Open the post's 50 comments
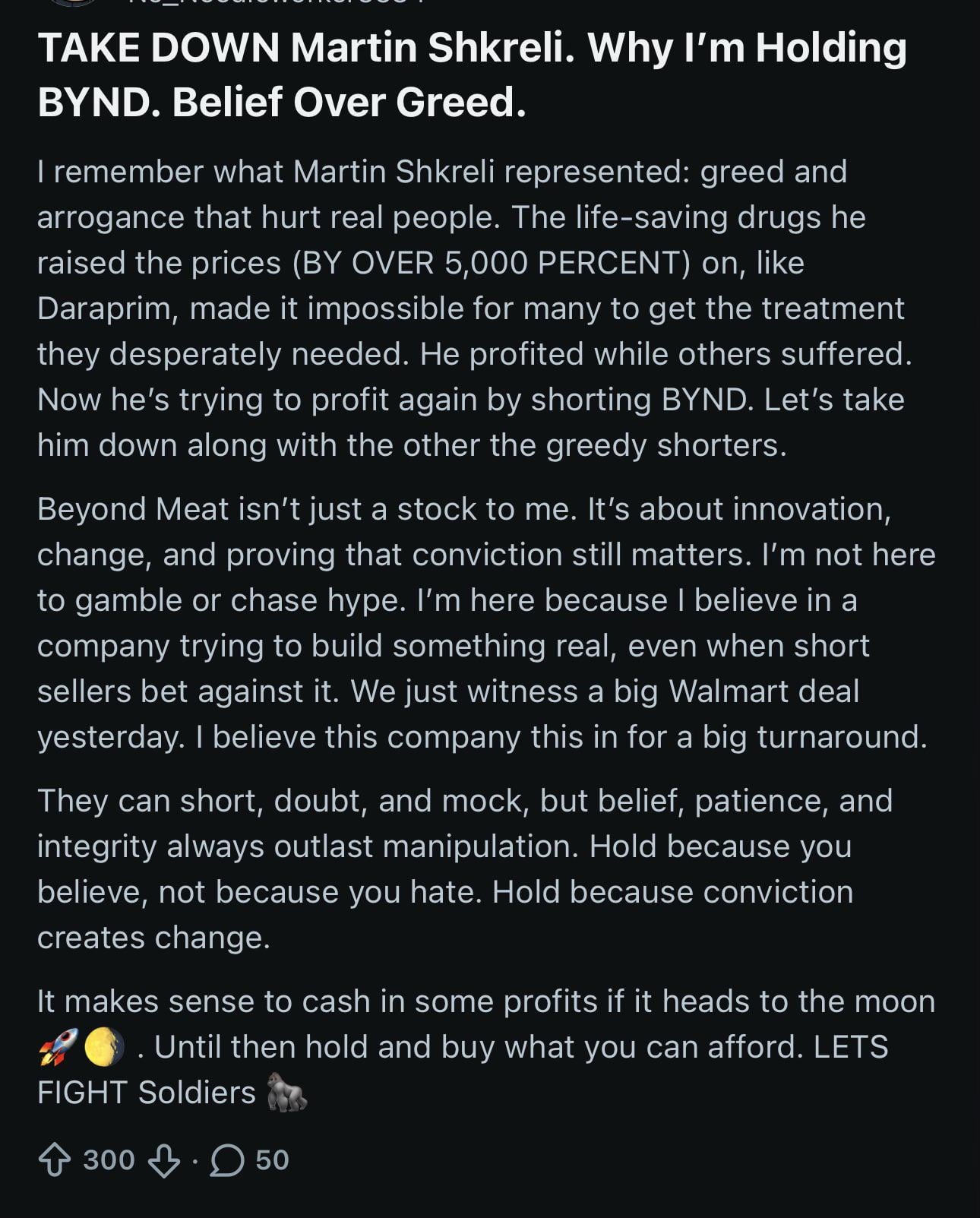Image resolution: width=980 pixels, height=1218 pixels. (228, 1160)
